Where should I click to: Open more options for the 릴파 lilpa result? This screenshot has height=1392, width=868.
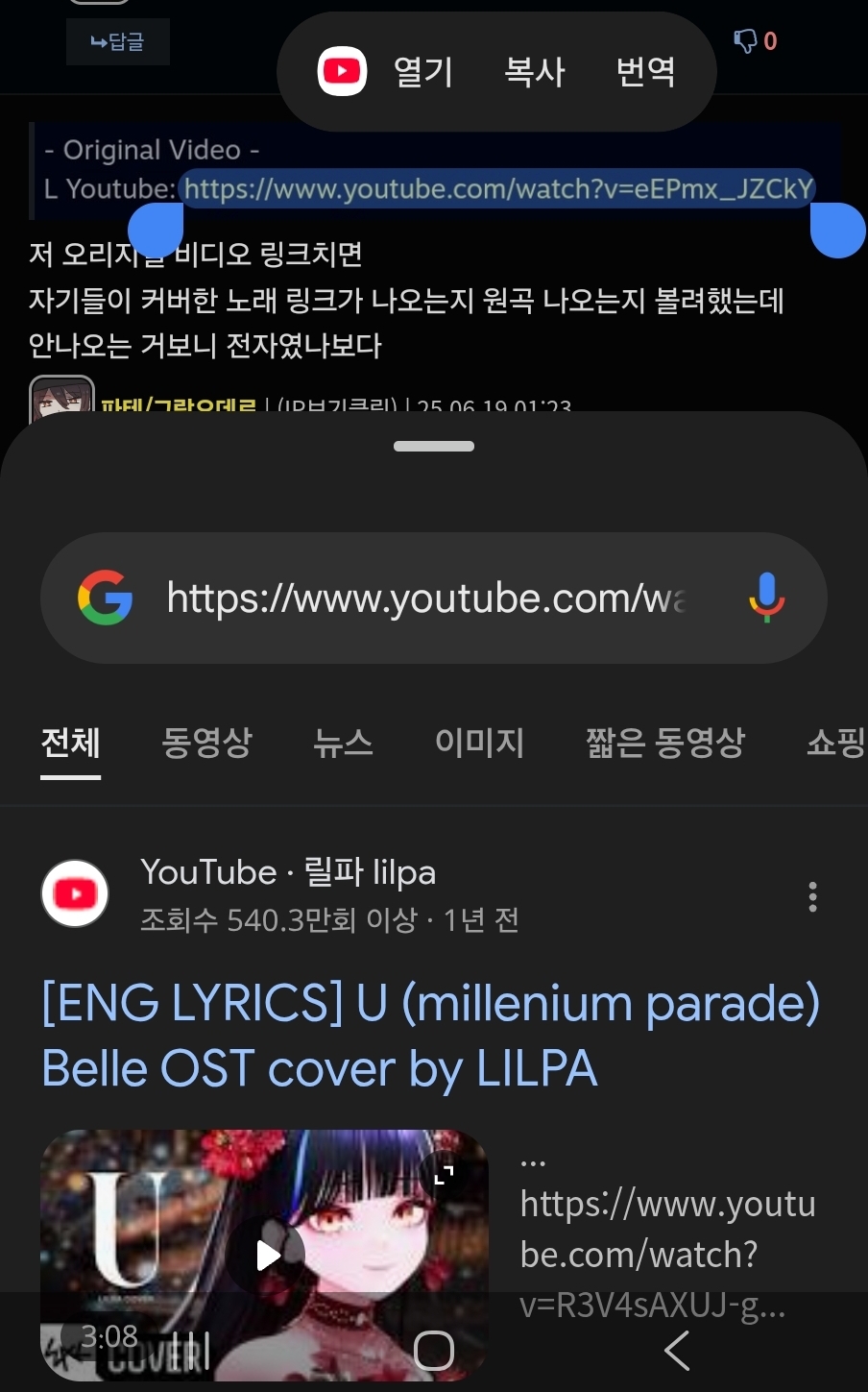(x=812, y=896)
